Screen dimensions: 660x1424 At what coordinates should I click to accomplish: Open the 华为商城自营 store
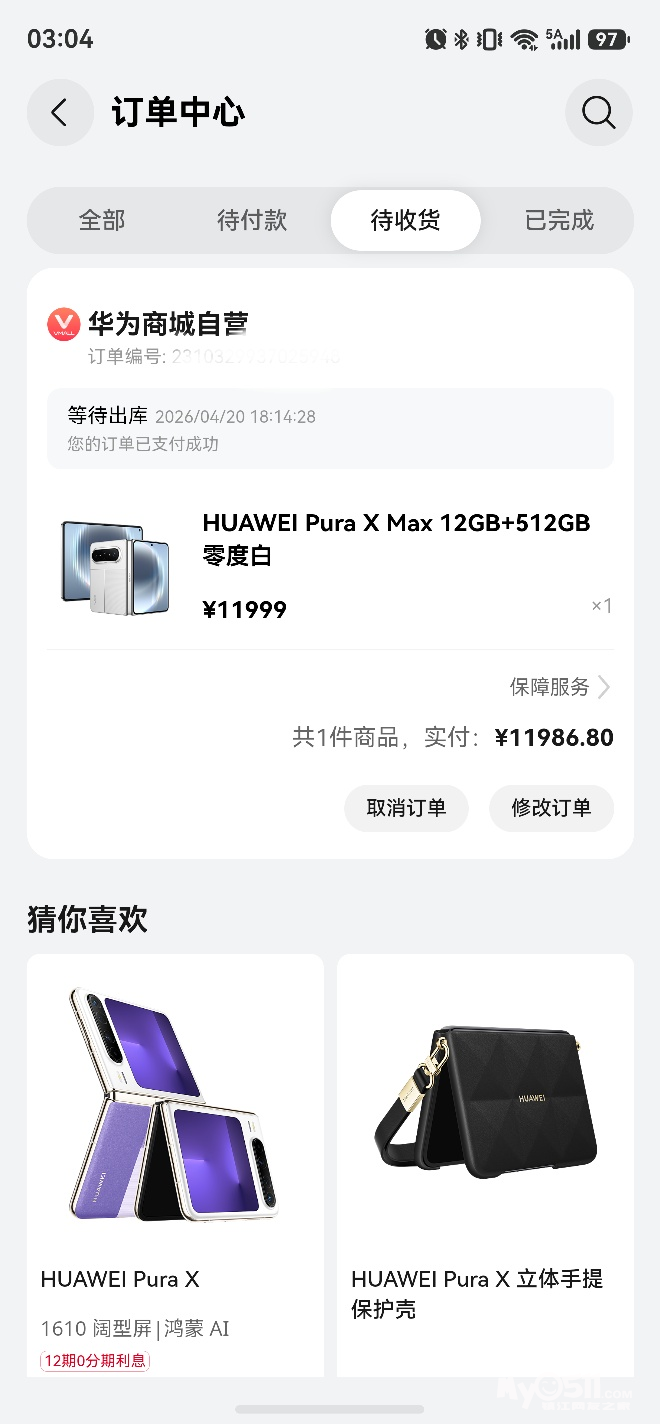[167, 323]
